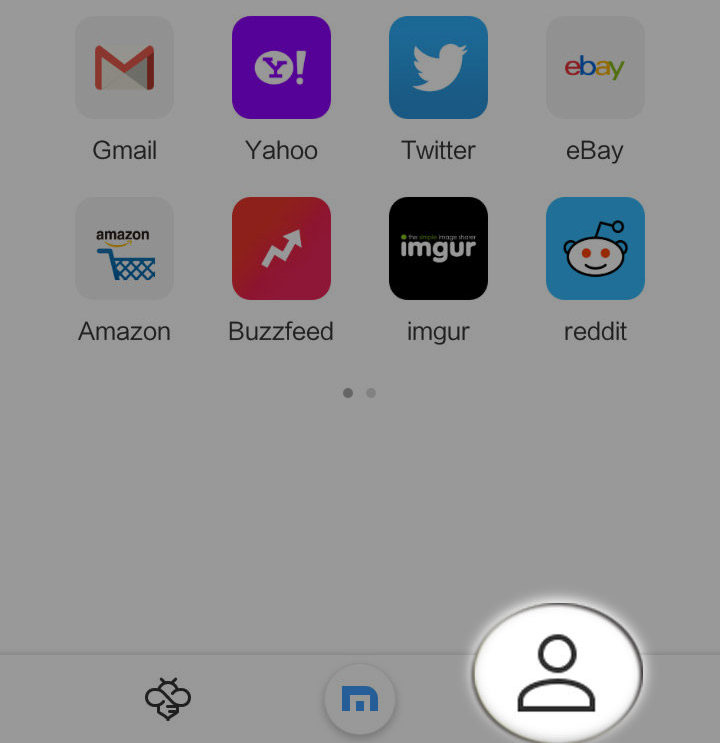The width and height of the screenshot is (720, 743).
Task: Tap the Gmail label text
Action: coord(124,150)
